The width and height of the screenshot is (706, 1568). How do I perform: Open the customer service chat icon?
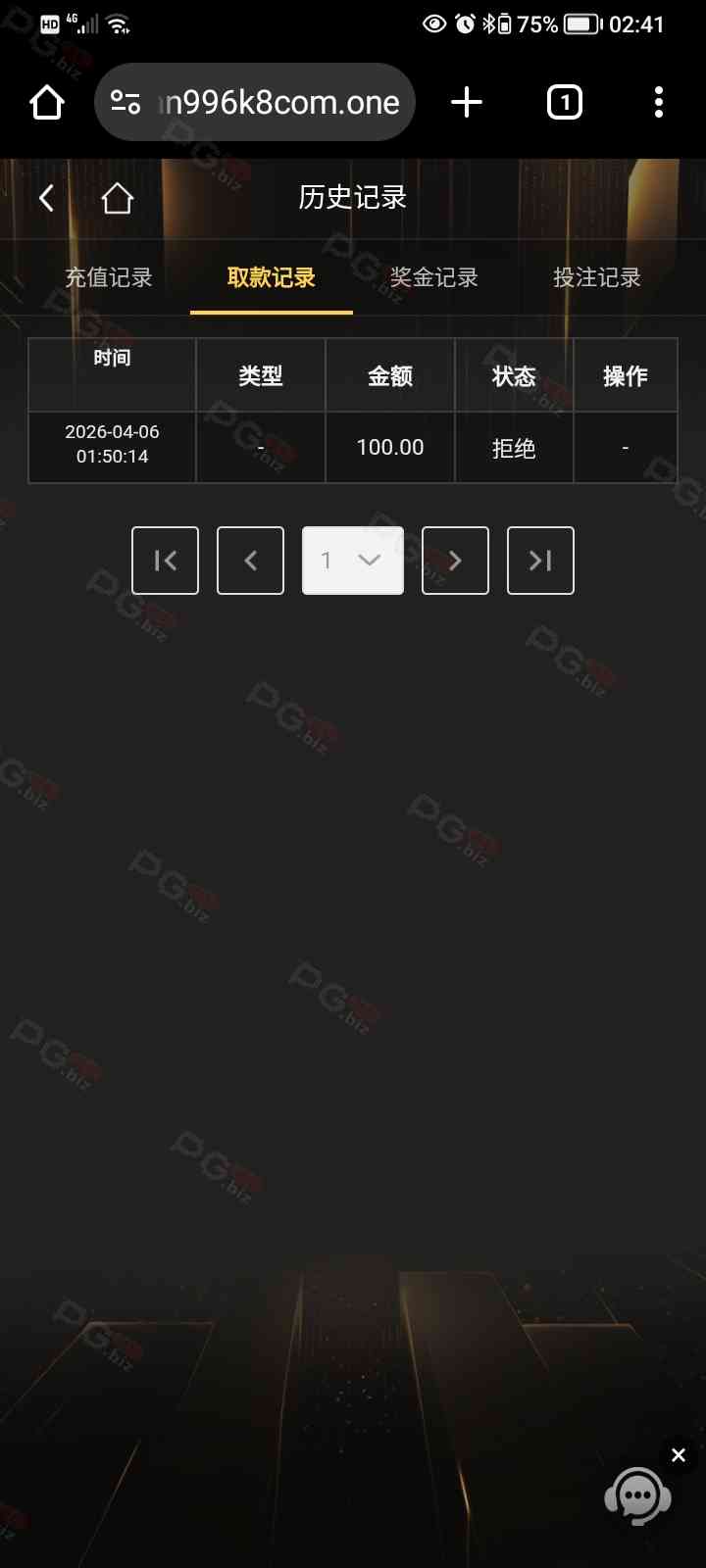637,1496
